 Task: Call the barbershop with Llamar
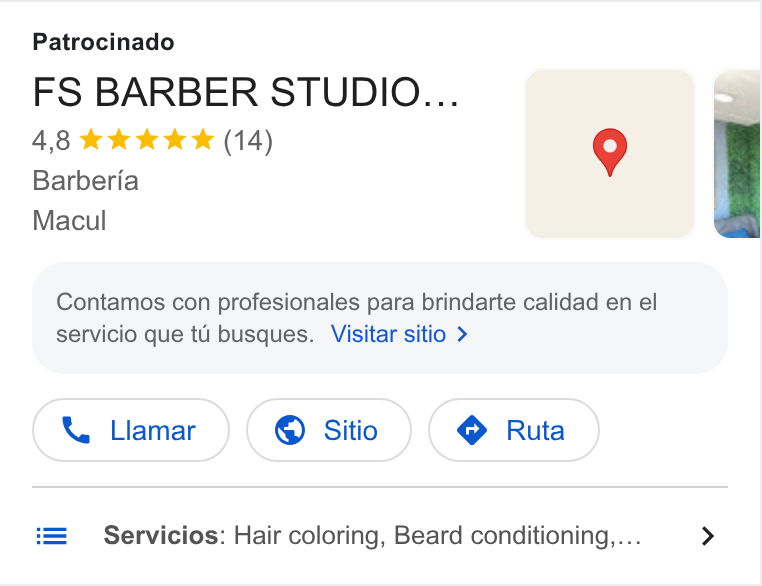[x=131, y=430]
